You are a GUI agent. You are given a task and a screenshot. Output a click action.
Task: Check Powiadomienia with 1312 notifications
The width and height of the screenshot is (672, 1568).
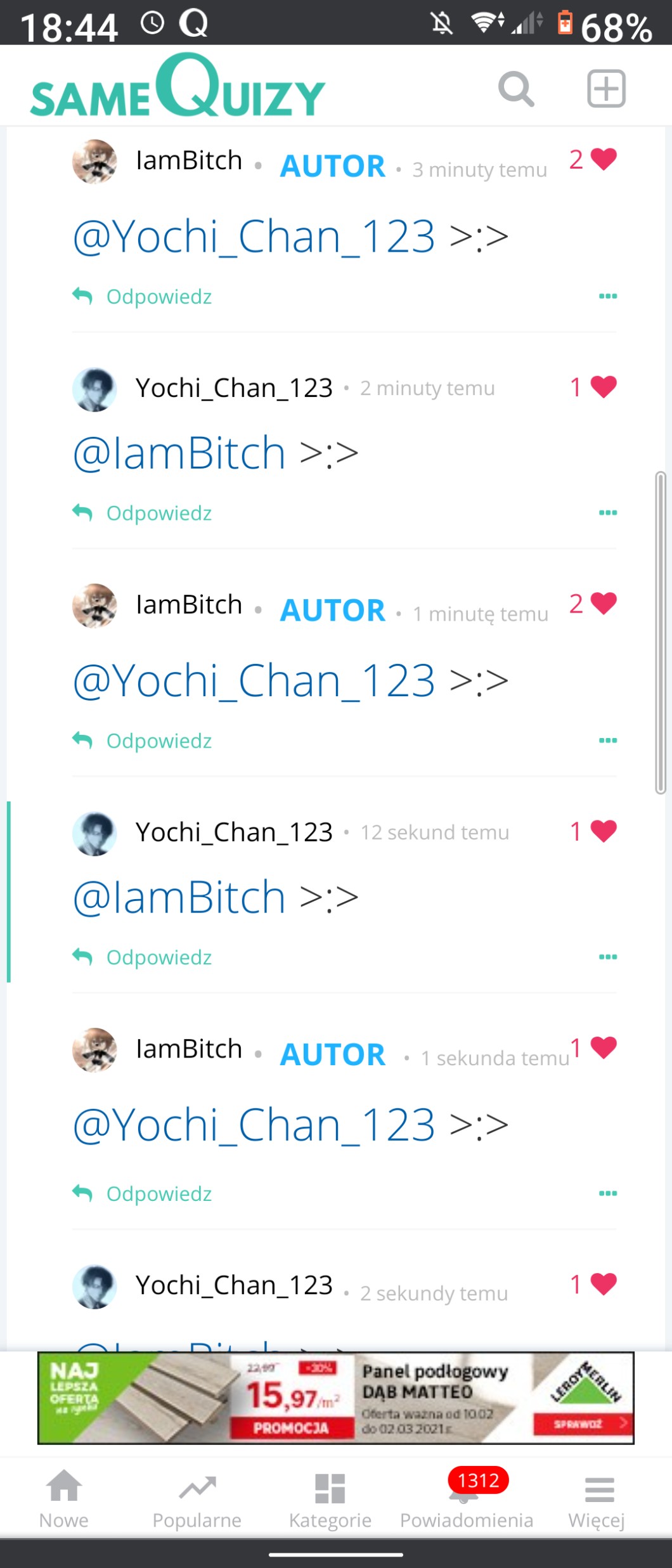coord(466,1500)
